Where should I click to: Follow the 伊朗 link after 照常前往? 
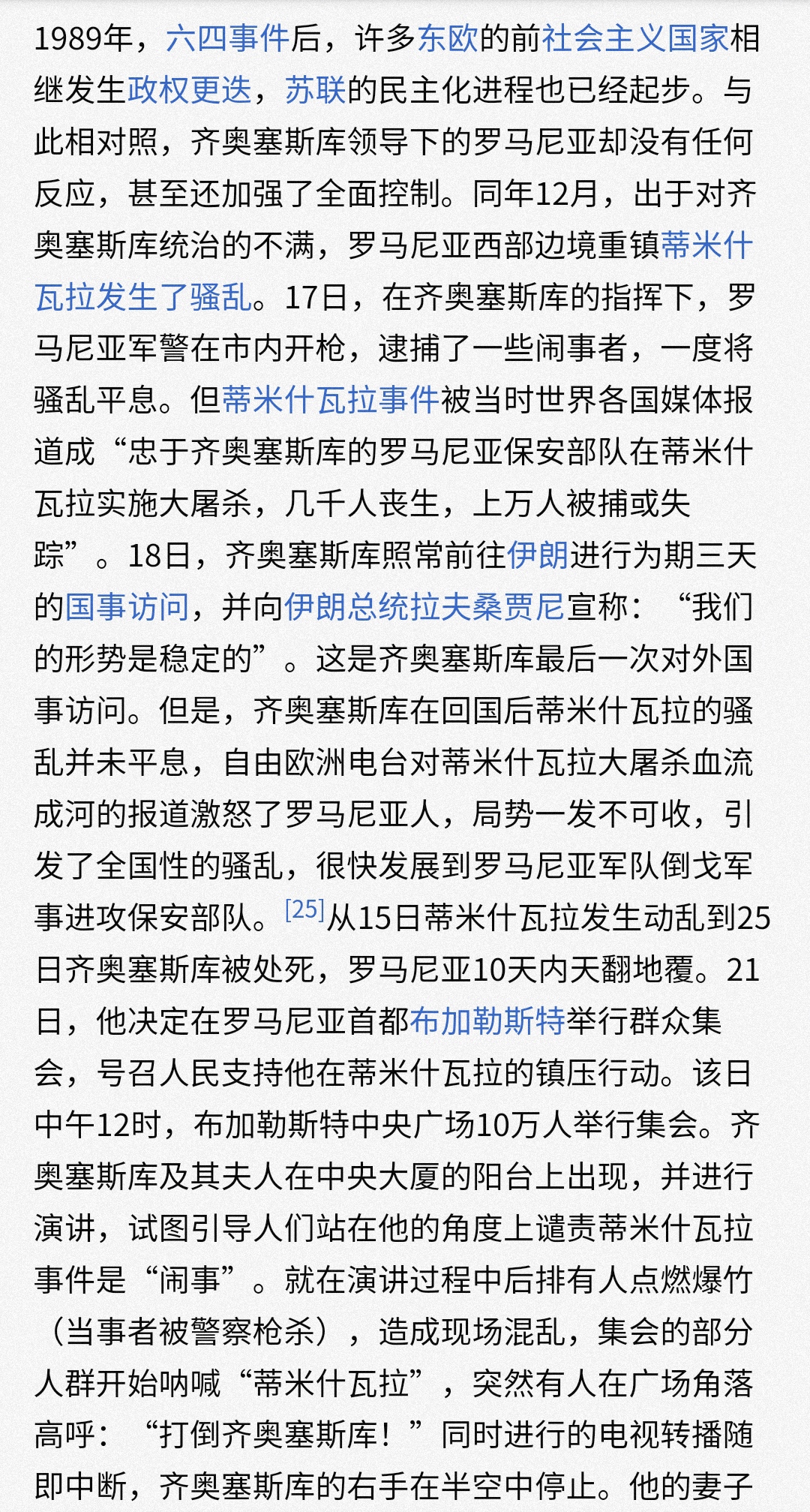(x=538, y=555)
